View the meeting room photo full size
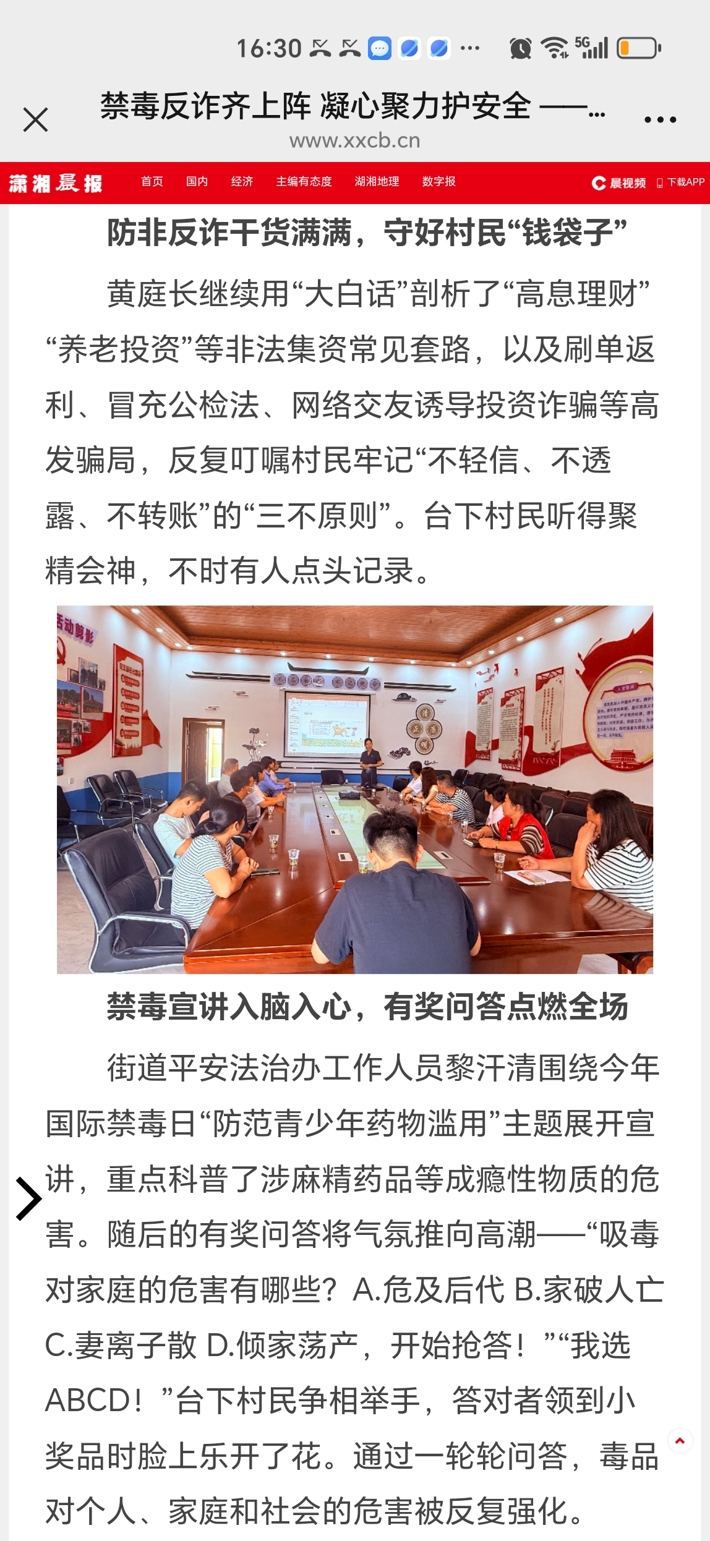Viewport: 710px width, 1541px height. 355,789
